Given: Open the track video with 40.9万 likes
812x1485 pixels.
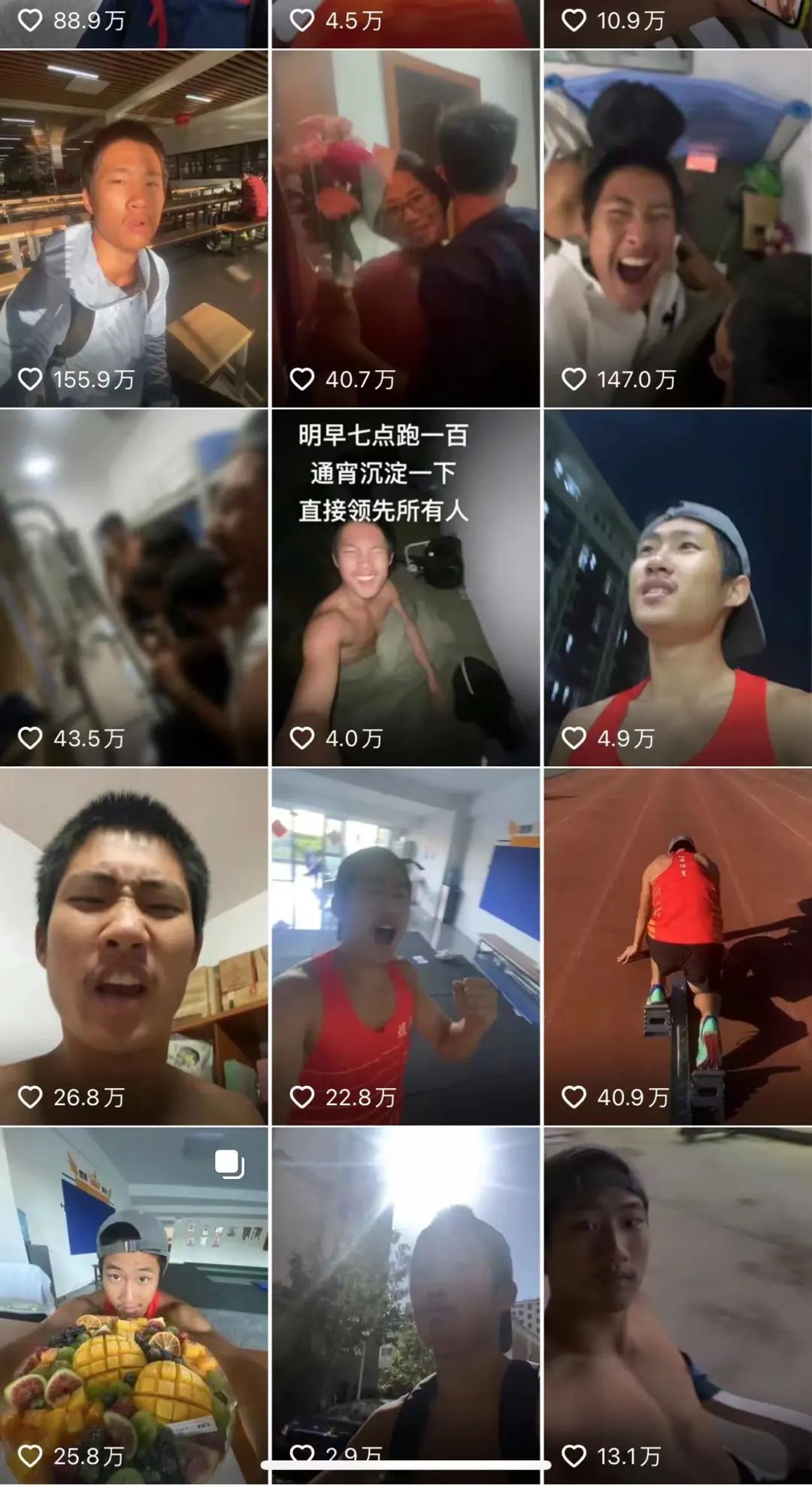Looking at the screenshot, I should pos(677,946).
